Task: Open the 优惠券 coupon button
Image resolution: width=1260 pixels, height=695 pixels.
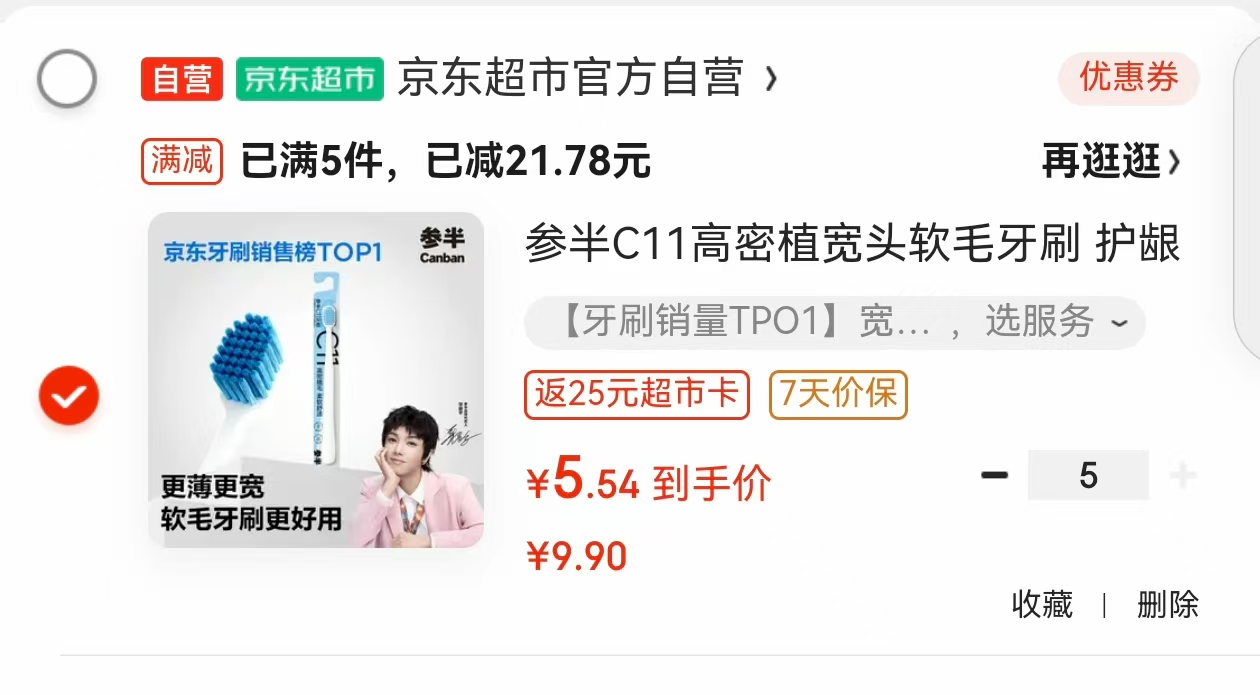Action: [1128, 78]
